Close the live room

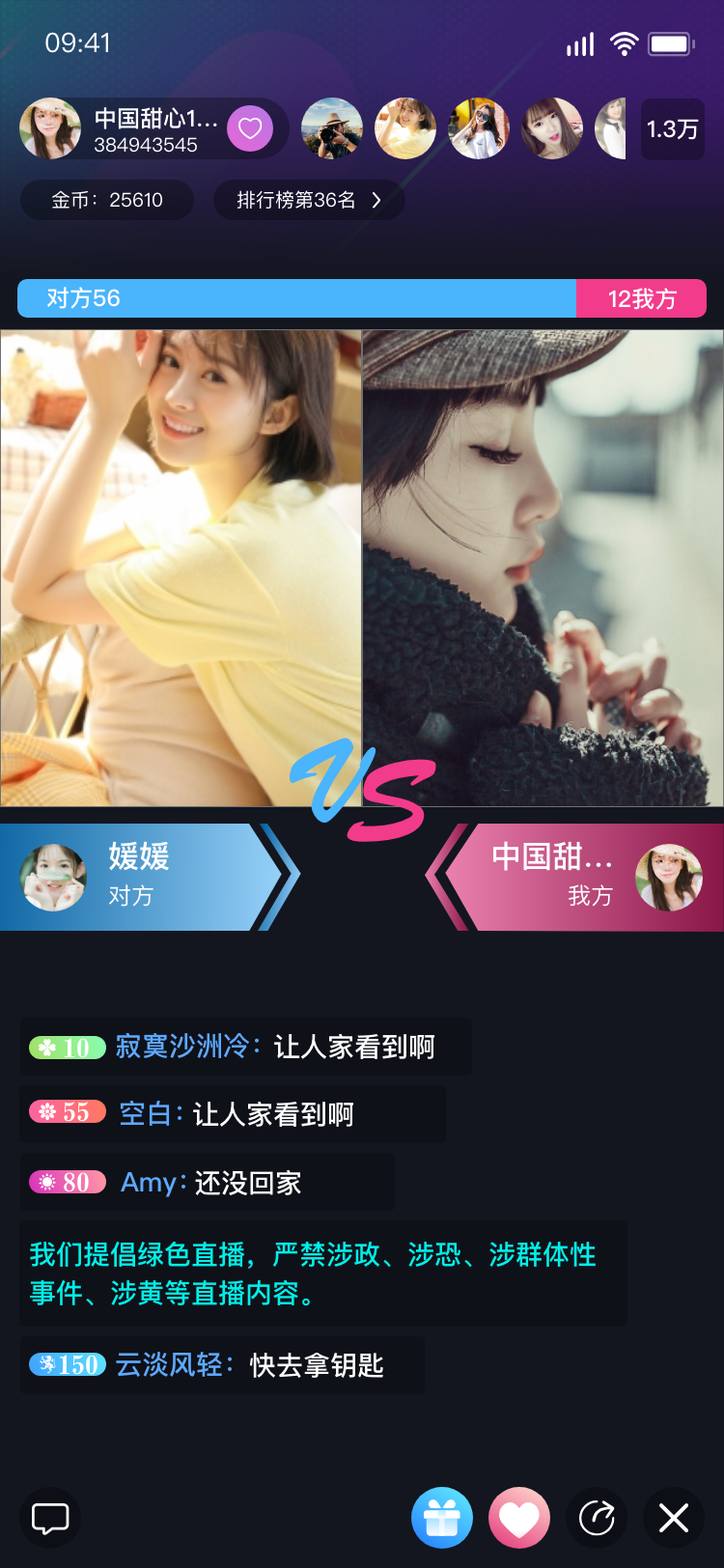click(674, 1518)
